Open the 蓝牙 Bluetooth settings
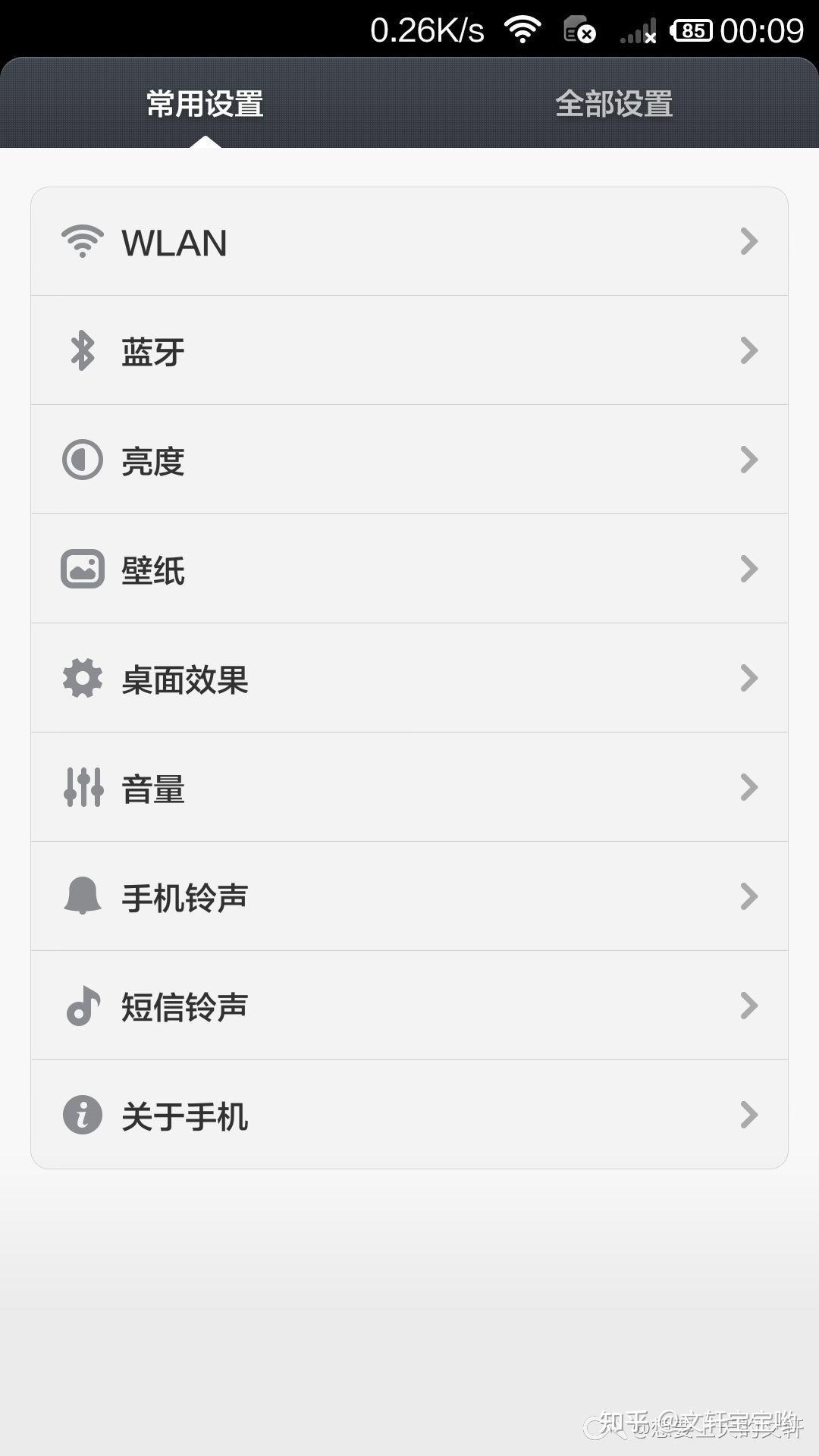This screenshot has width=819, height=1456. pos(409,351)
